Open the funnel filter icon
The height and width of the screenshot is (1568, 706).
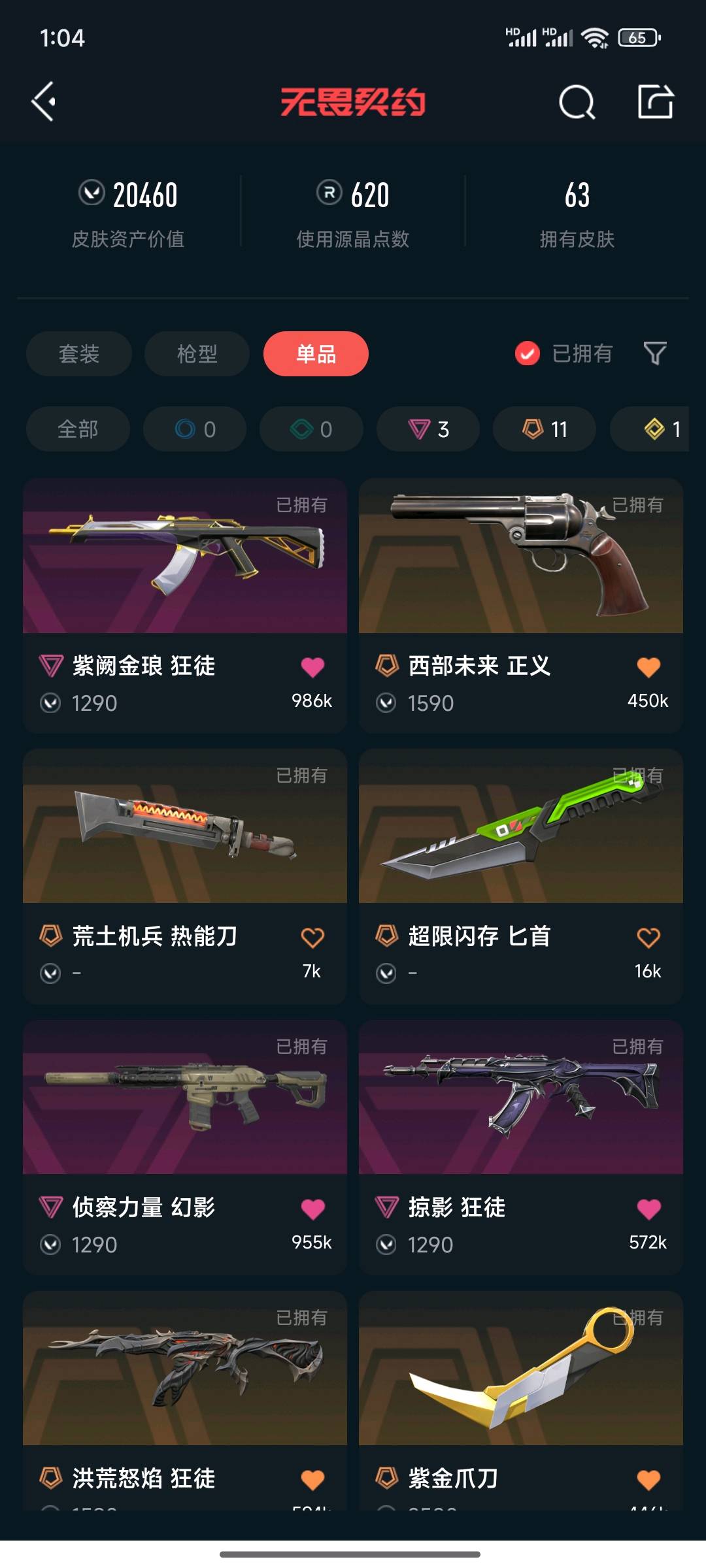[x=655, y=353]
